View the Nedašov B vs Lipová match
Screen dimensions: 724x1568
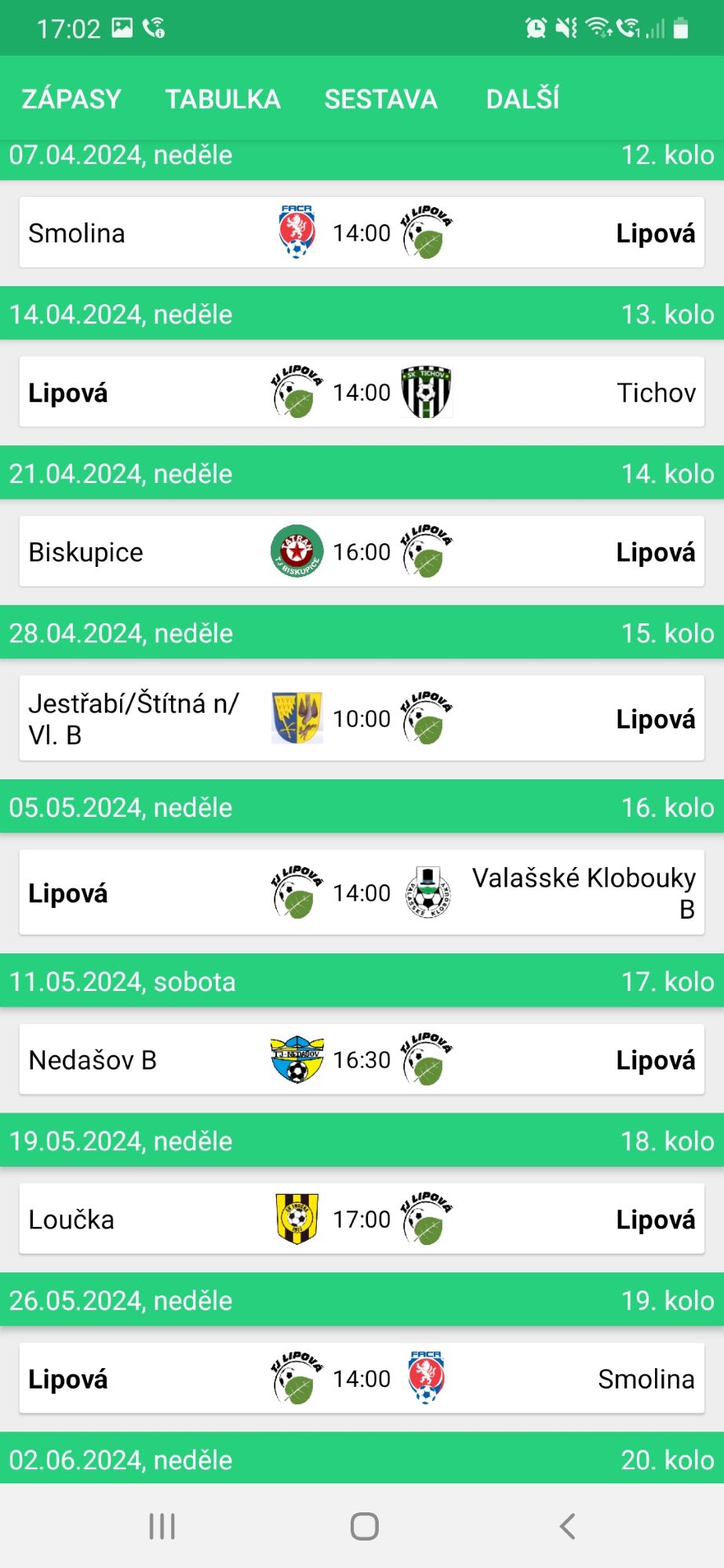point(362,1060)
